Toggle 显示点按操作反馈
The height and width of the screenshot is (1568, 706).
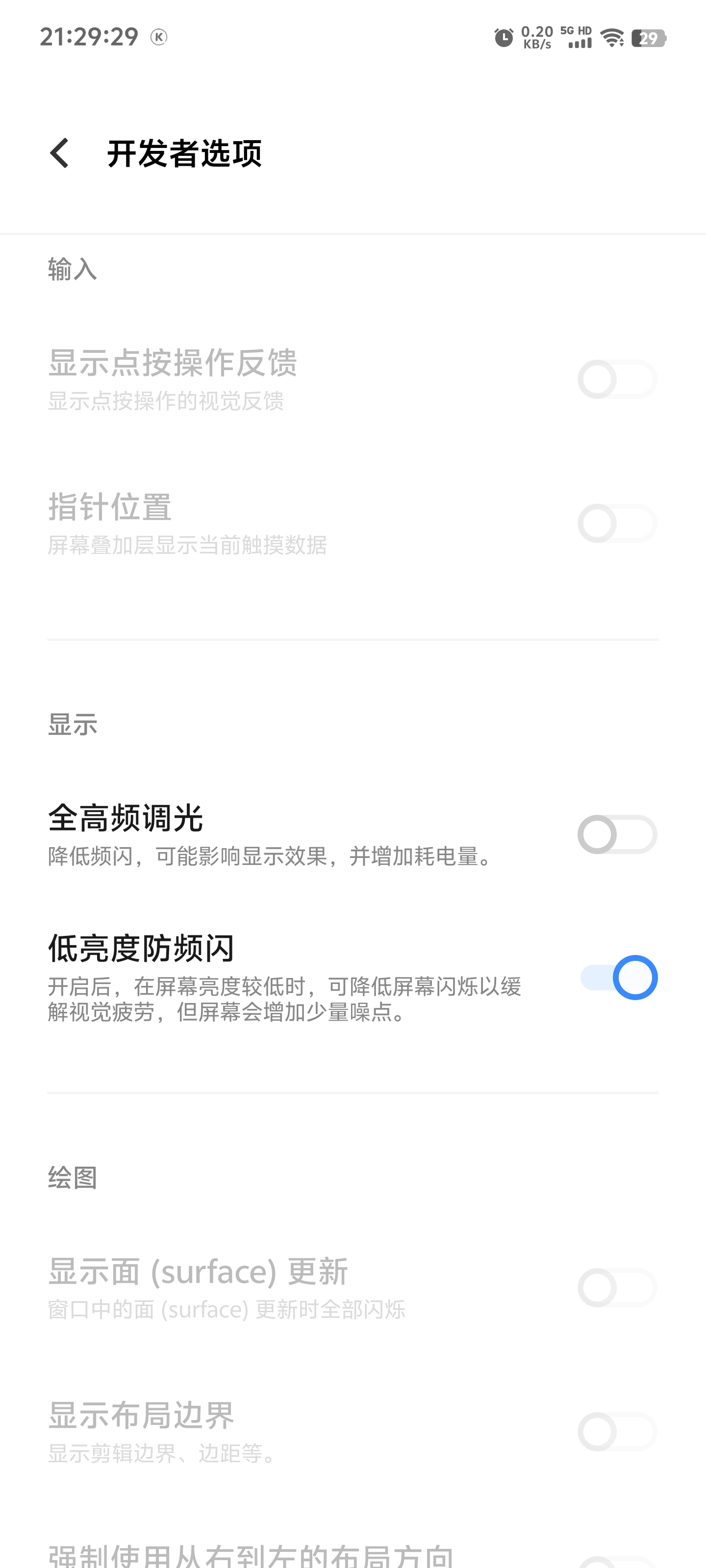617,379
